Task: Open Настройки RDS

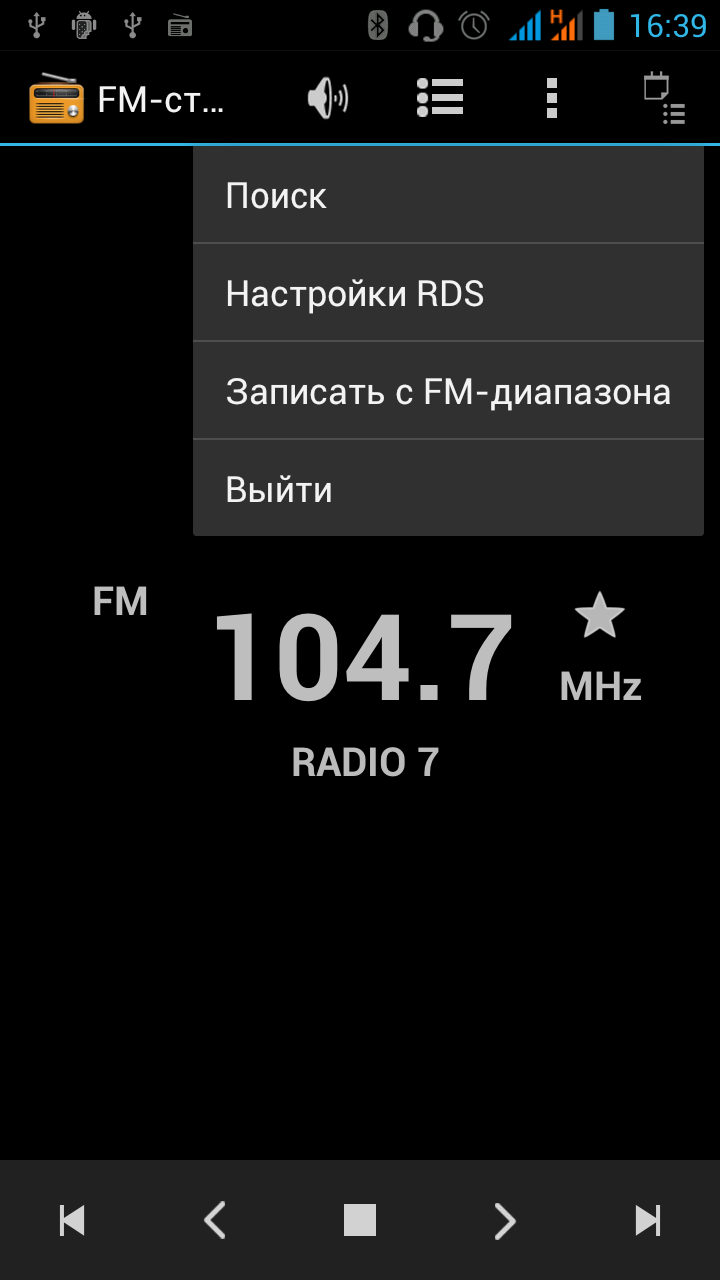Action: click(448, 294)
